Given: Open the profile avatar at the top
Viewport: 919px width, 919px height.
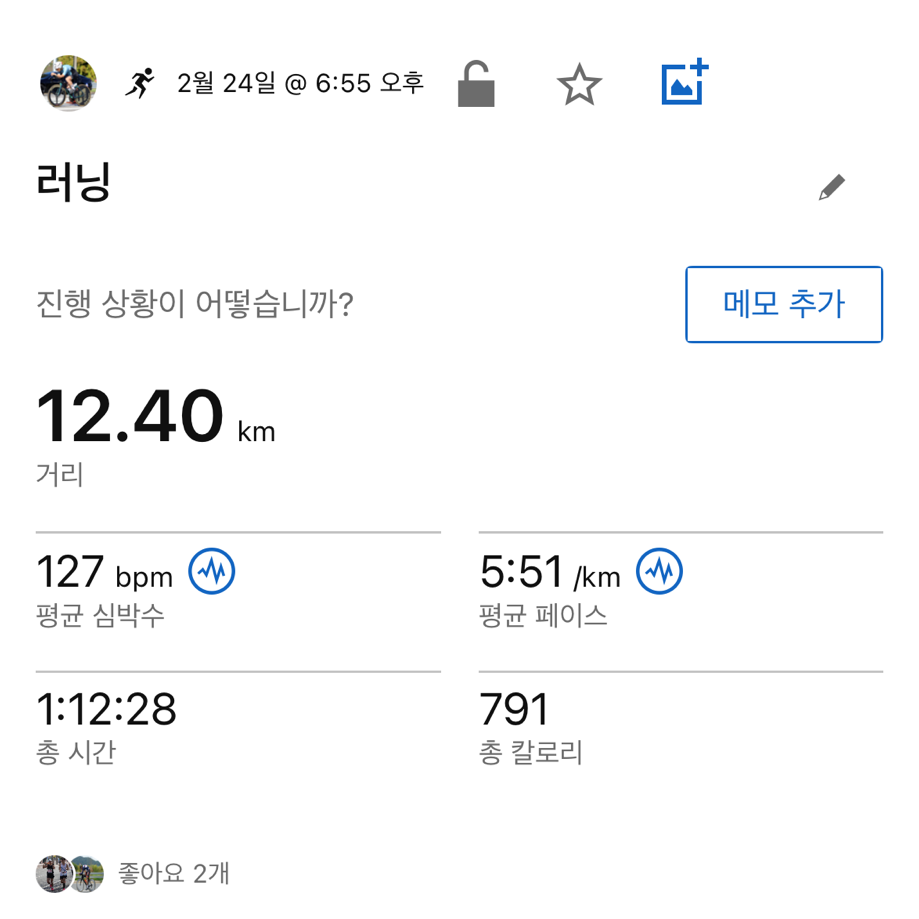Looking at the screenshot, I should pos(68,84).
